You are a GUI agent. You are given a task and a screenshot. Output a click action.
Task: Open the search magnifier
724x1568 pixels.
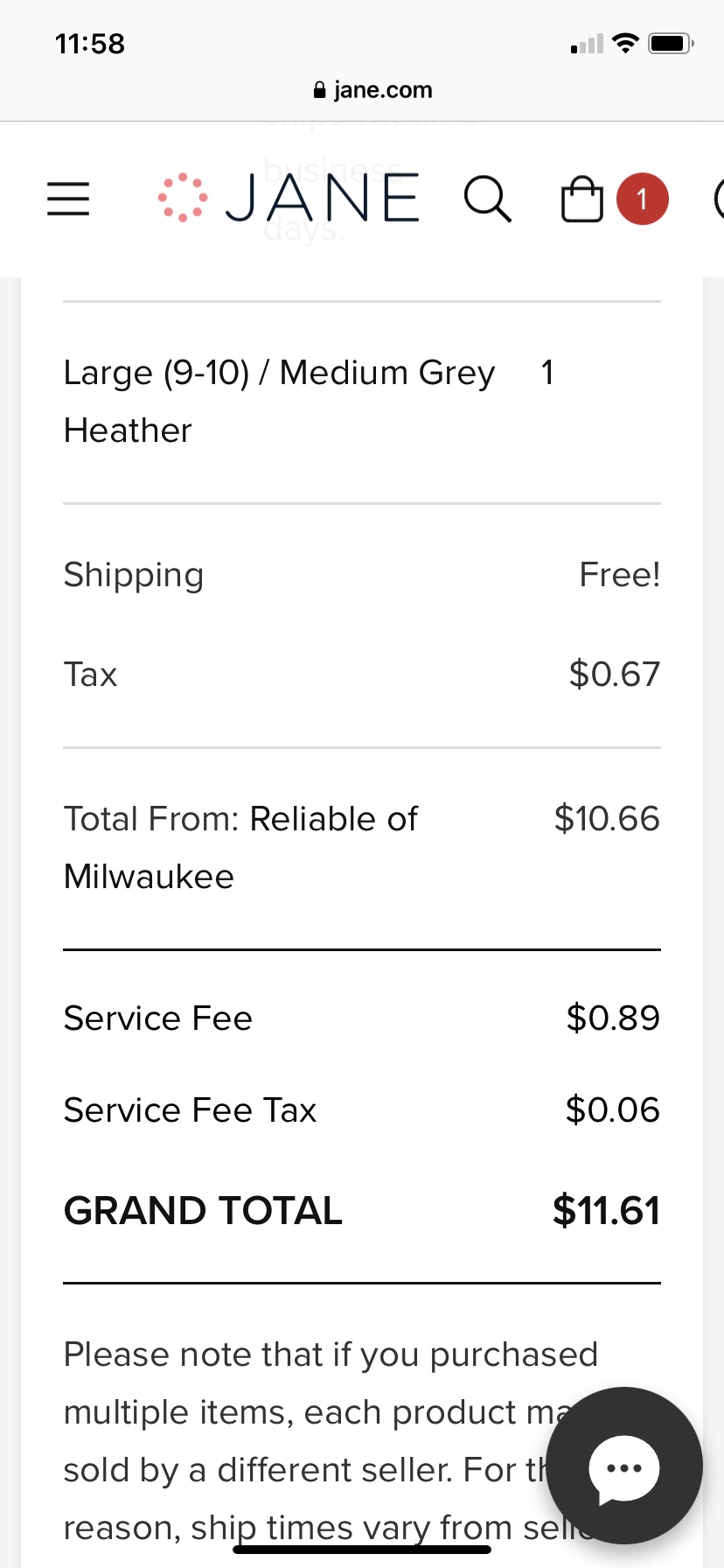point(487,199)
